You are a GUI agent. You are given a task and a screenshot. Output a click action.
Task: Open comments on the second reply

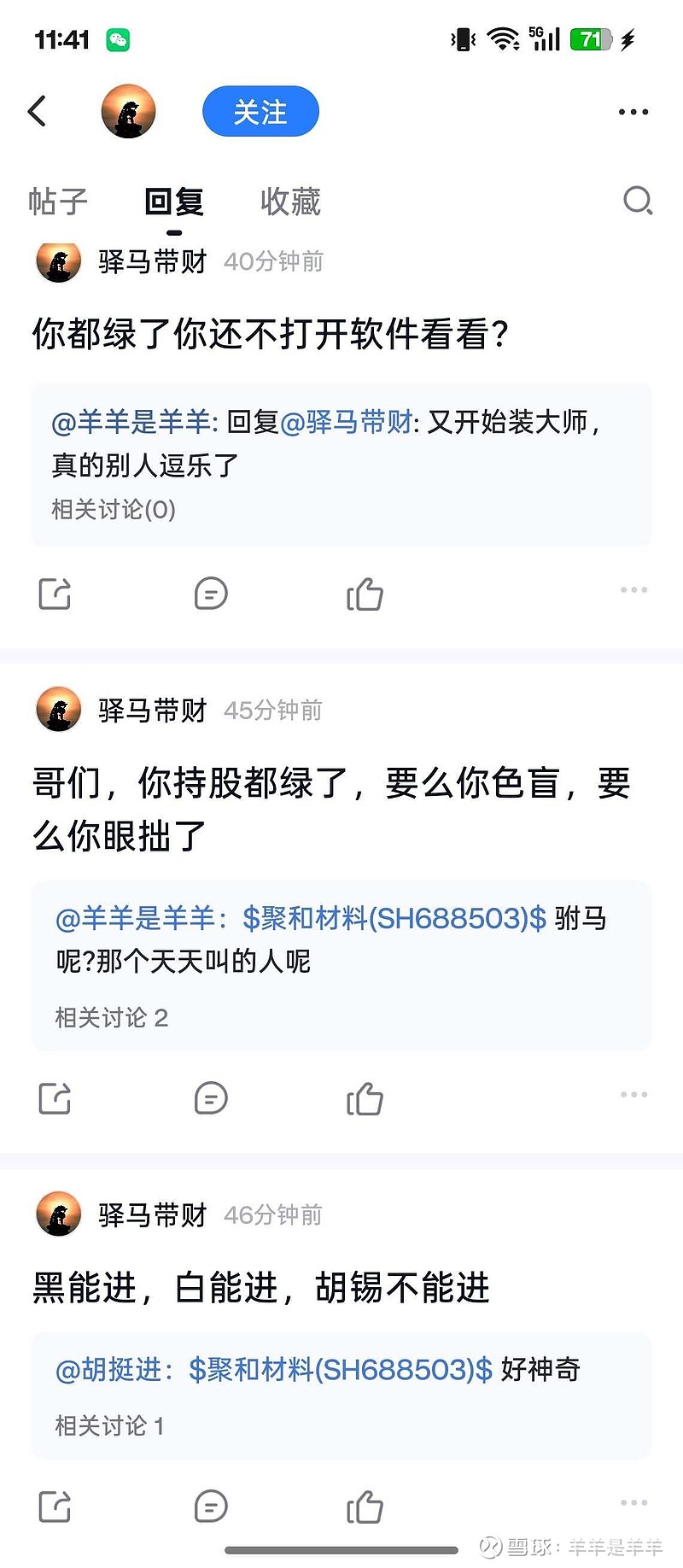coord(210,1098)
